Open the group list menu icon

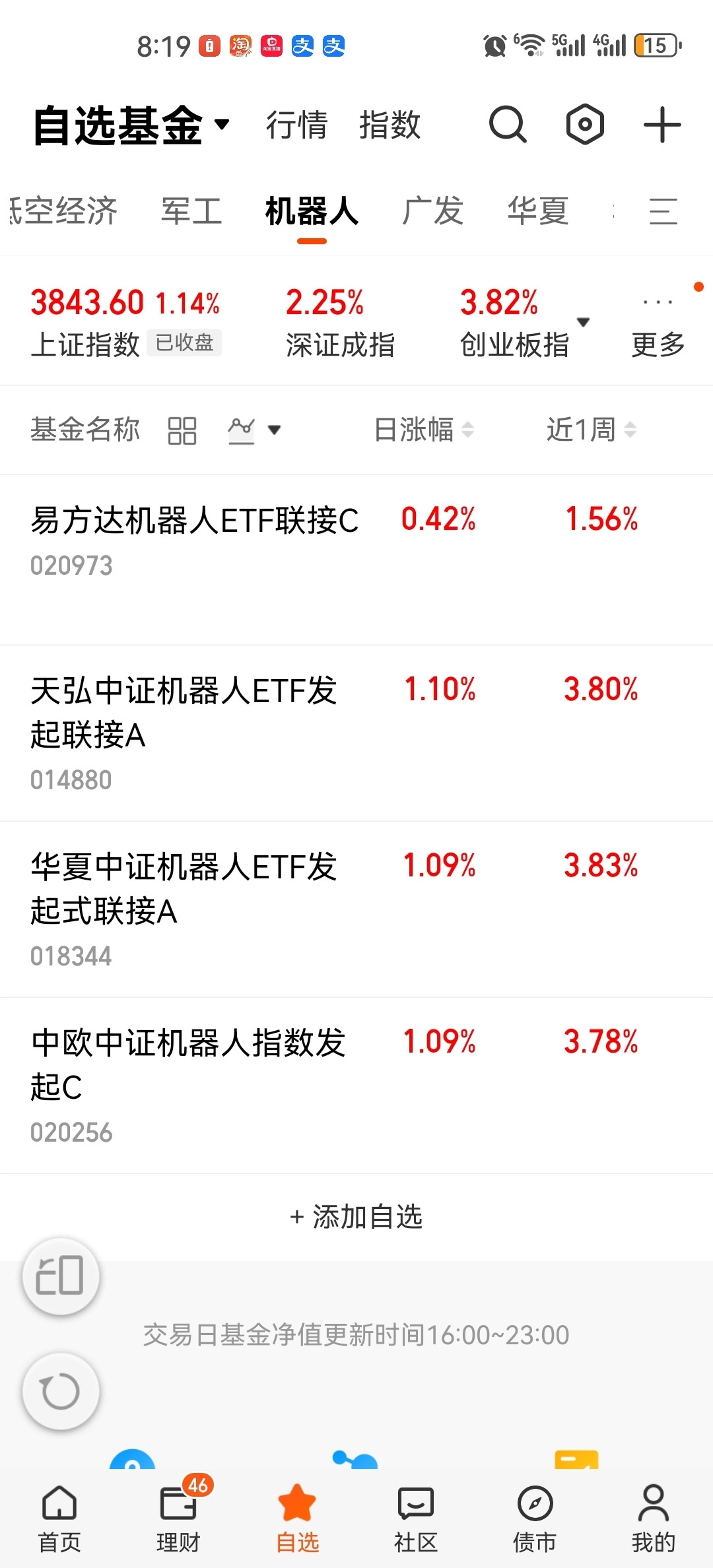[663, 212]
